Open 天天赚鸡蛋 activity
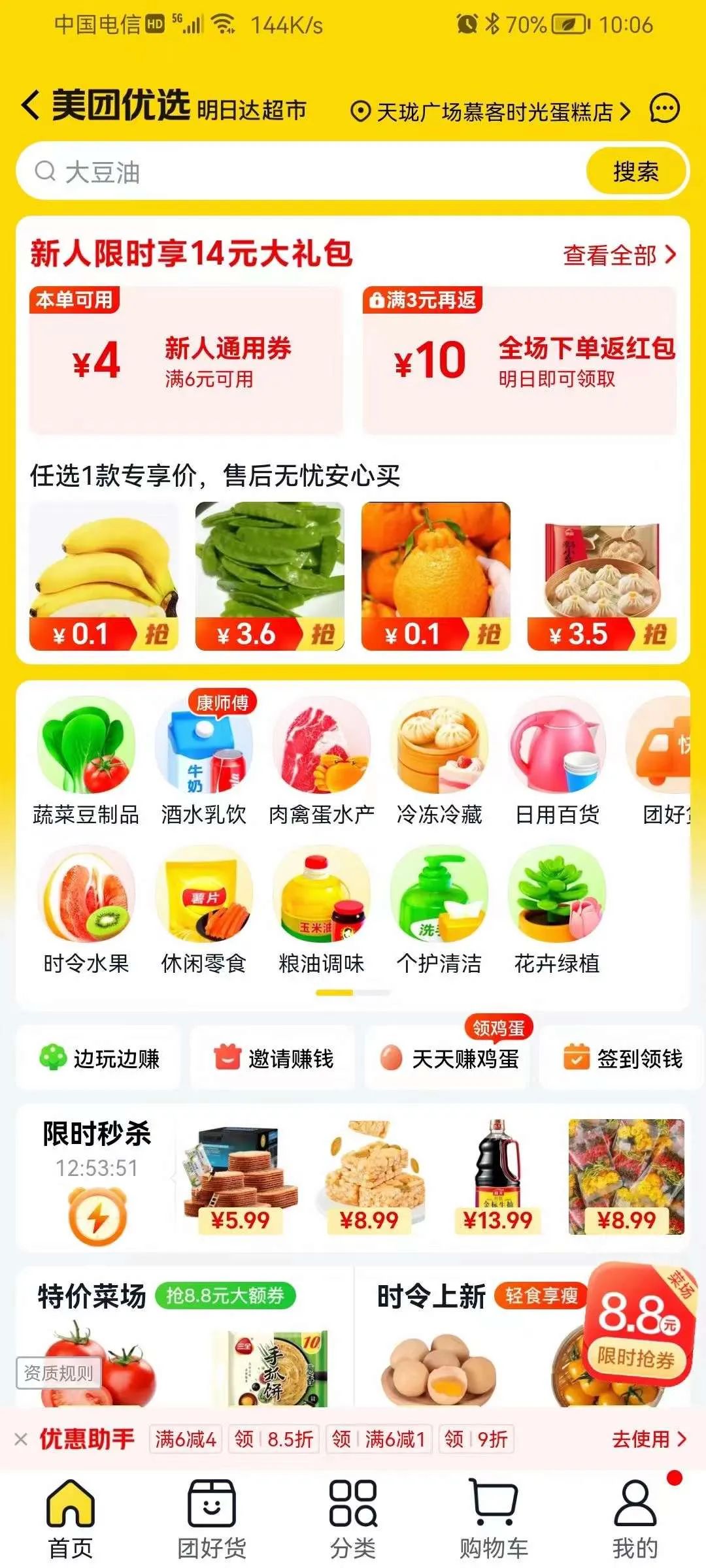The height and width of the screenshot is (1568, 706). [451, 1058]
